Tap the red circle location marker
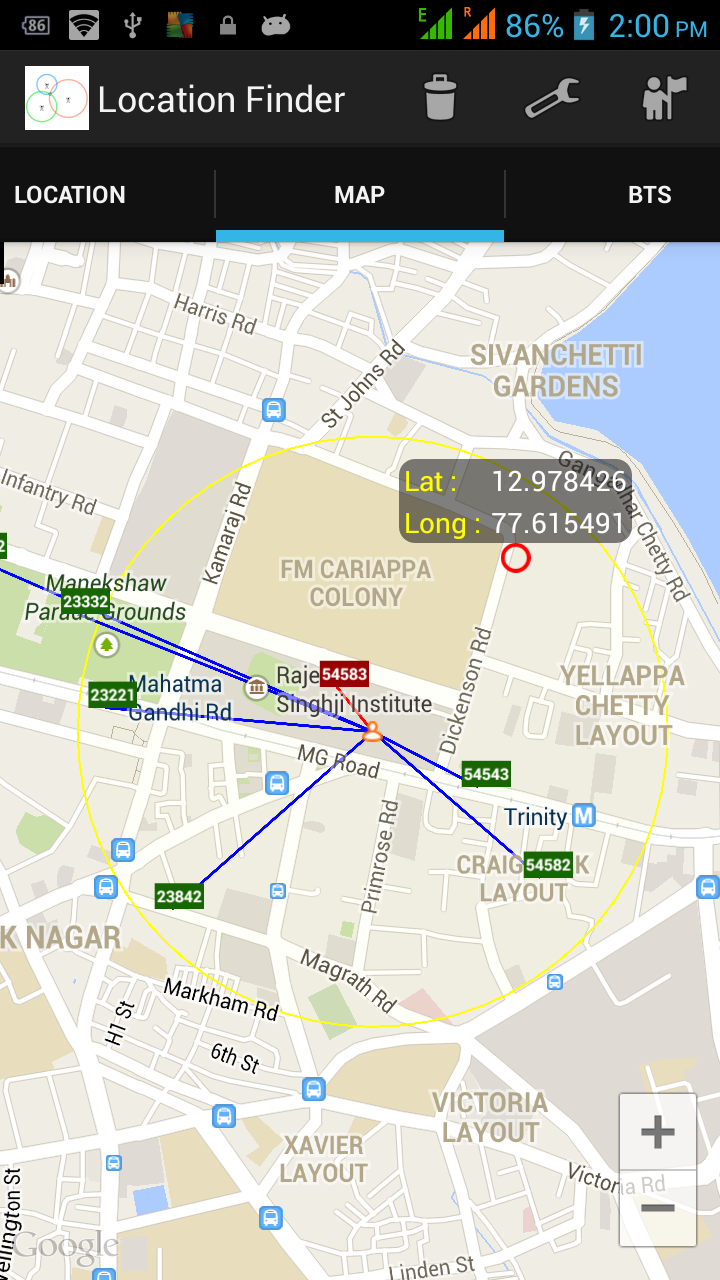 (515, 558)
